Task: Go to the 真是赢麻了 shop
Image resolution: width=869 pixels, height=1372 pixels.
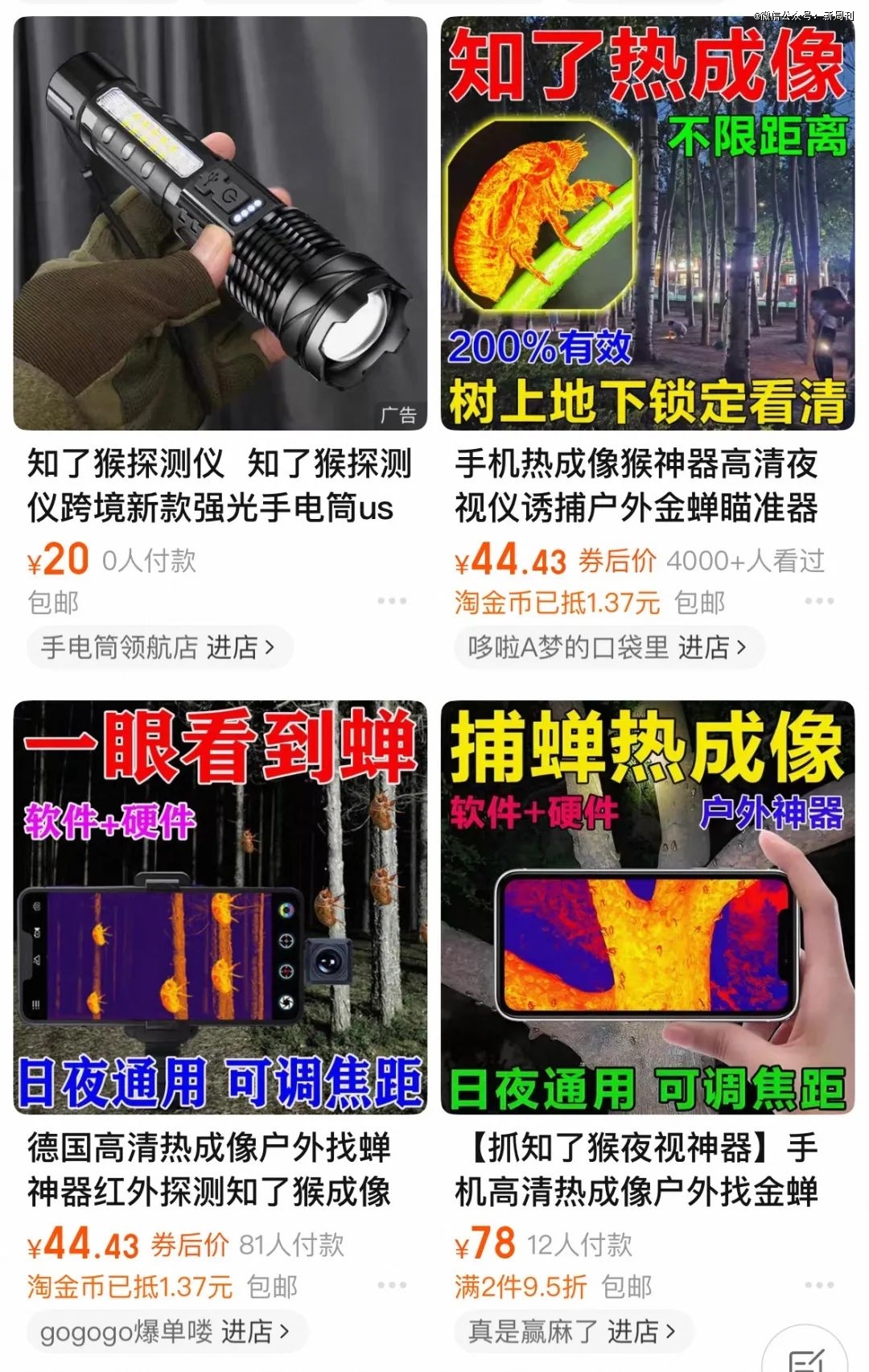Action: click(571, 1331)
